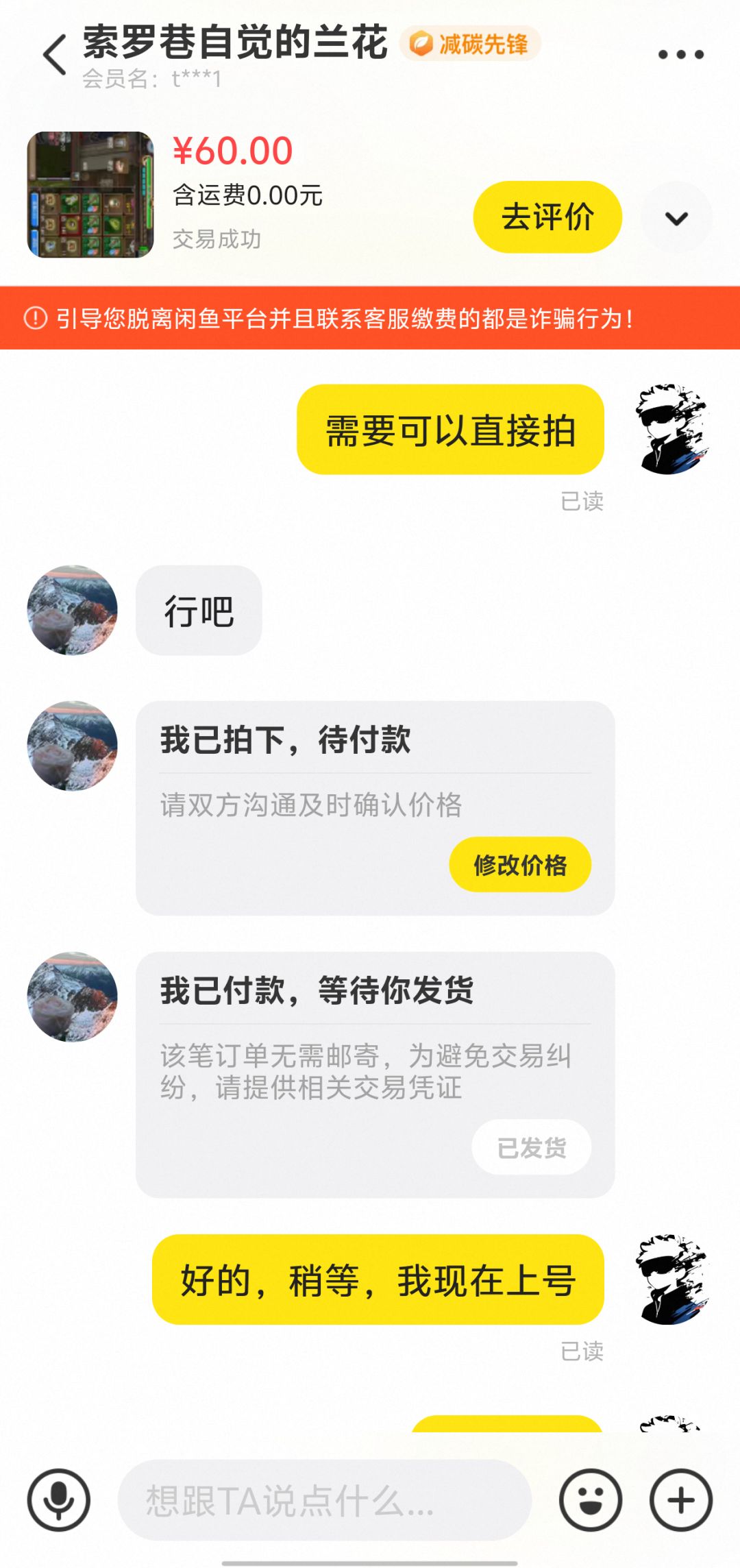This screenshot has width=740, height=1568.
Task: Open the three-dot more options menu
Action: [x=680, y=55]
